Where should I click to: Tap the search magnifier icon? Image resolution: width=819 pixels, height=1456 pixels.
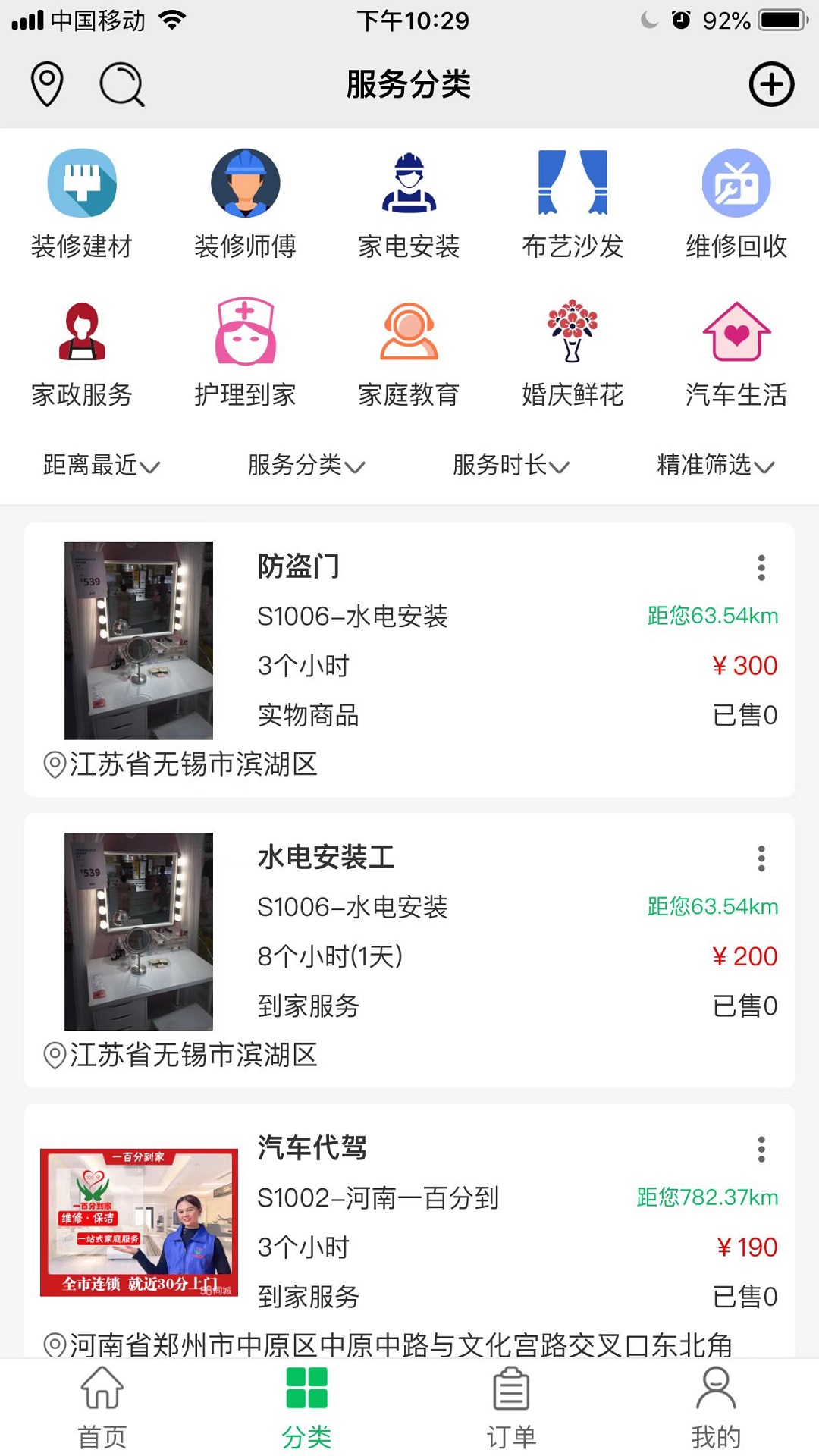[x=121, y=85]
